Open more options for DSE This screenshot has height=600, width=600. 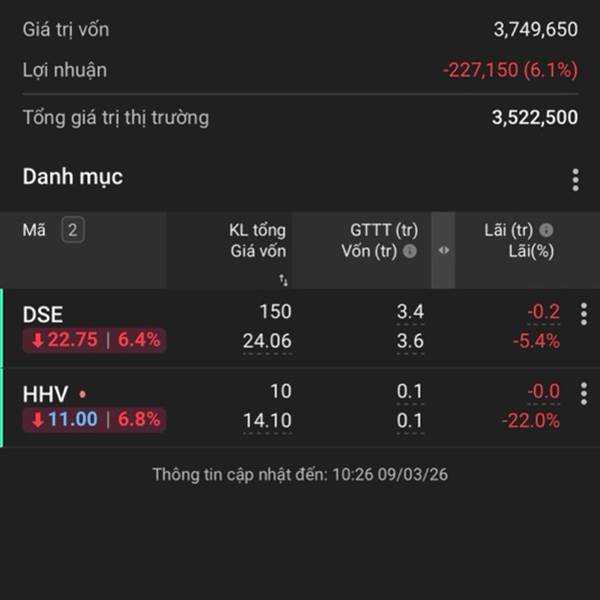coord(584,314)
